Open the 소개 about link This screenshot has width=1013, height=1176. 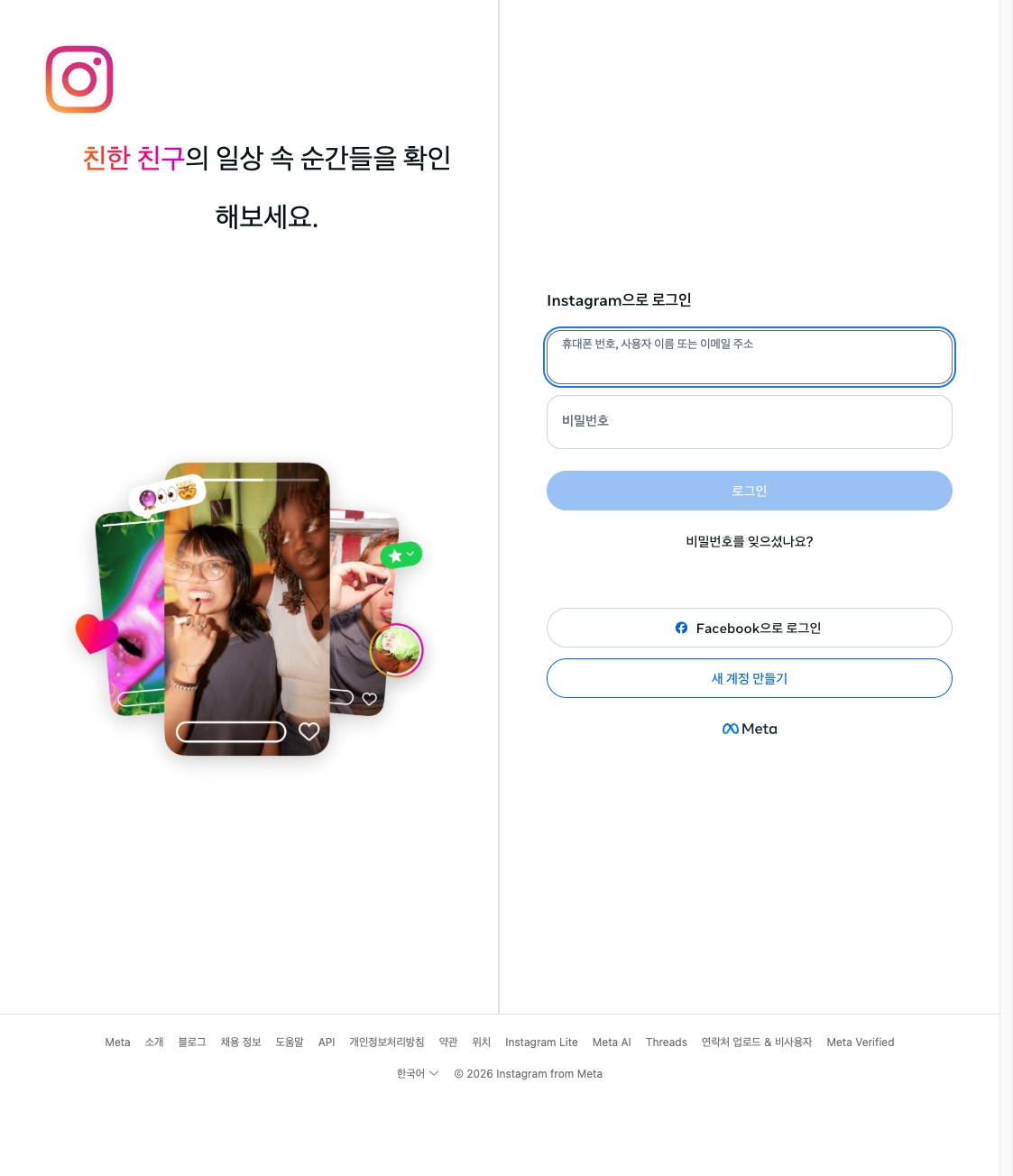(x=154, y=1042)
